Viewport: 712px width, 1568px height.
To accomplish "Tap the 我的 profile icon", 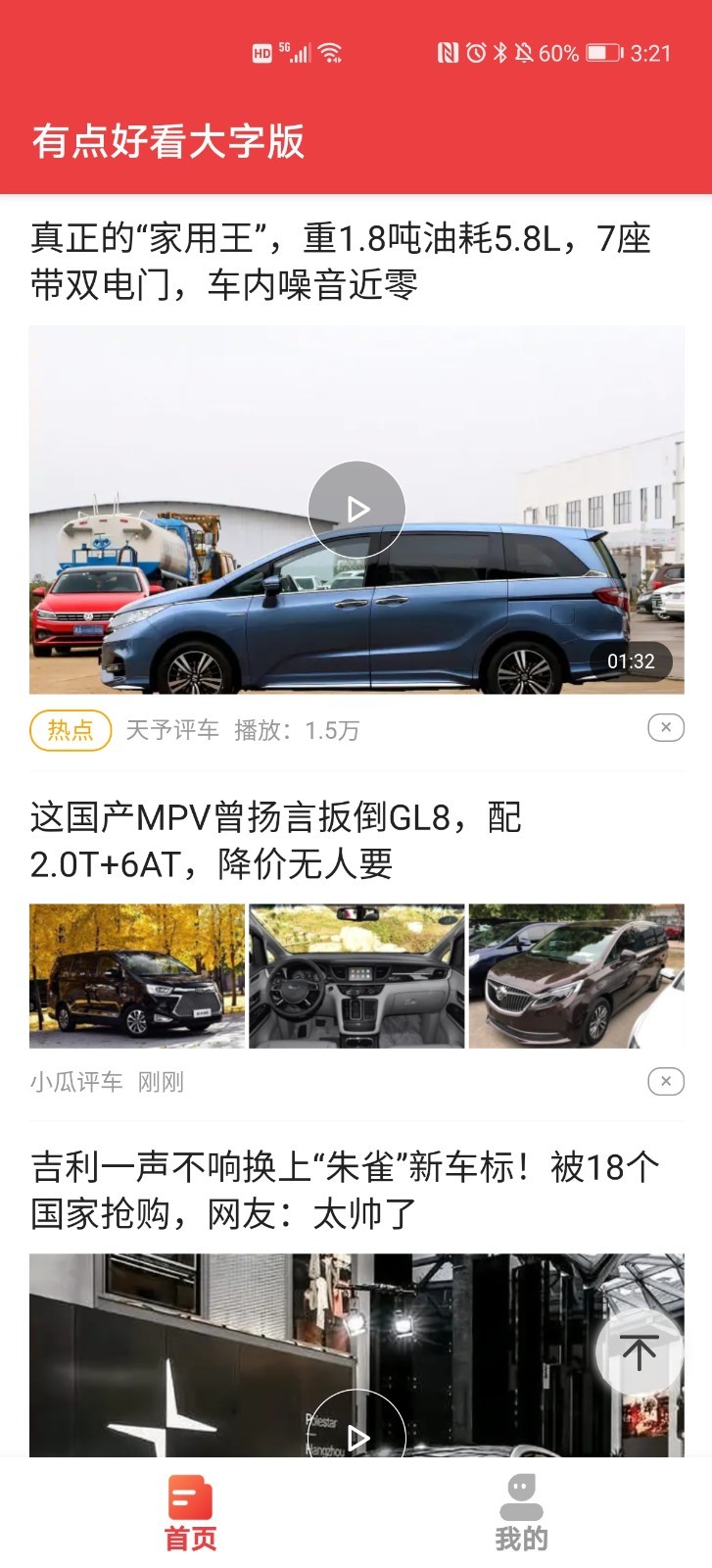I will point(523,1494).
